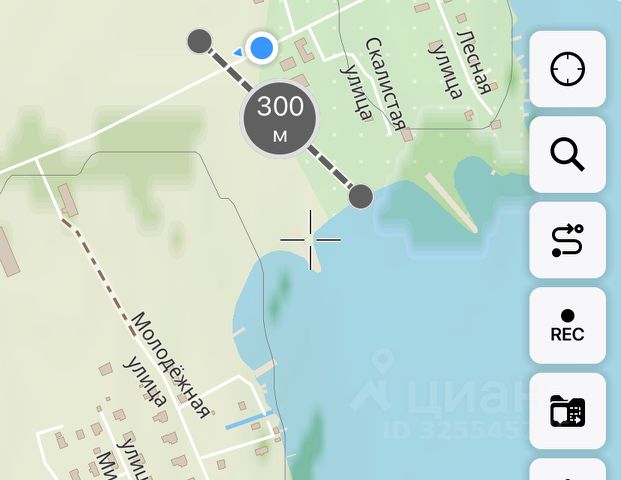Open the saved maps folder

pos(567,411)
